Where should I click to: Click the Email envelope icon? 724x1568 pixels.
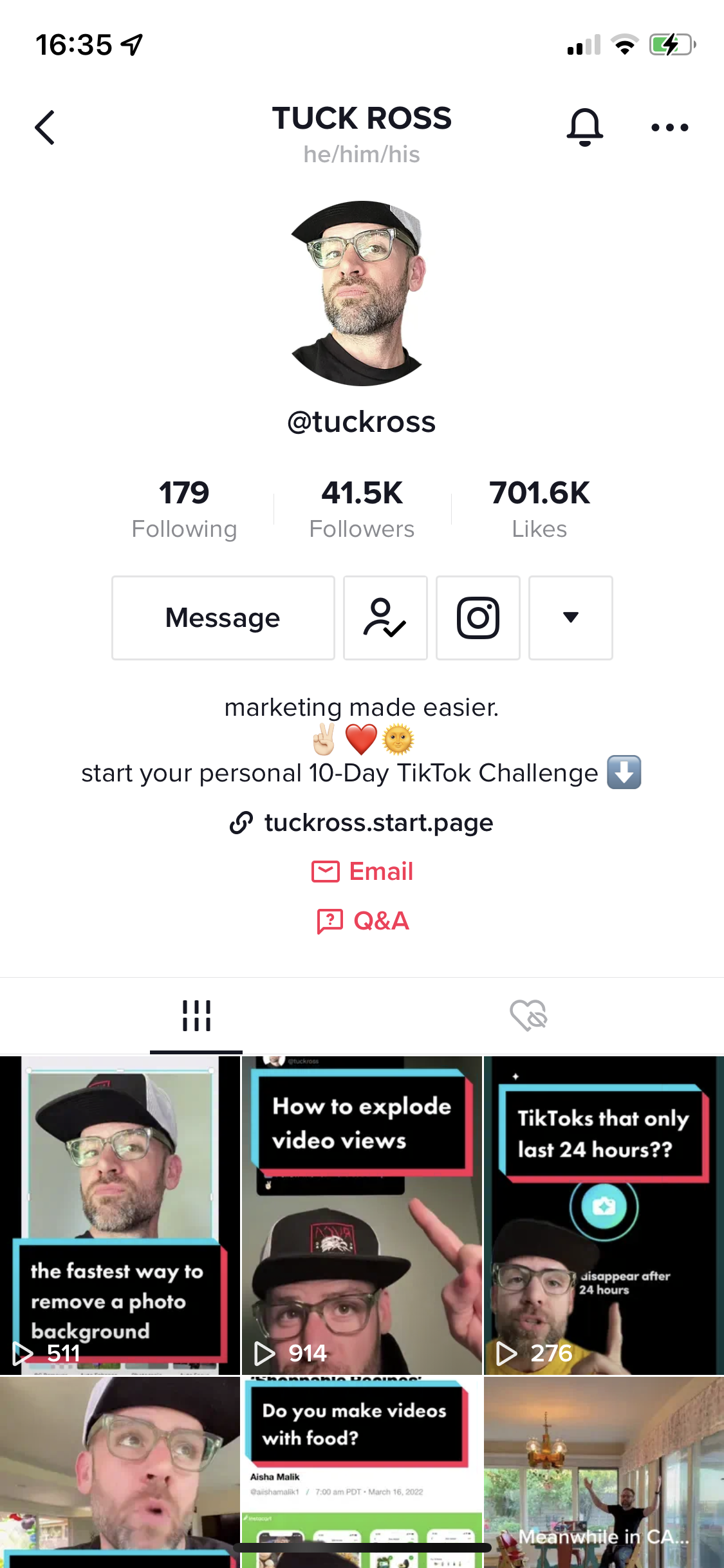point(328,871)
